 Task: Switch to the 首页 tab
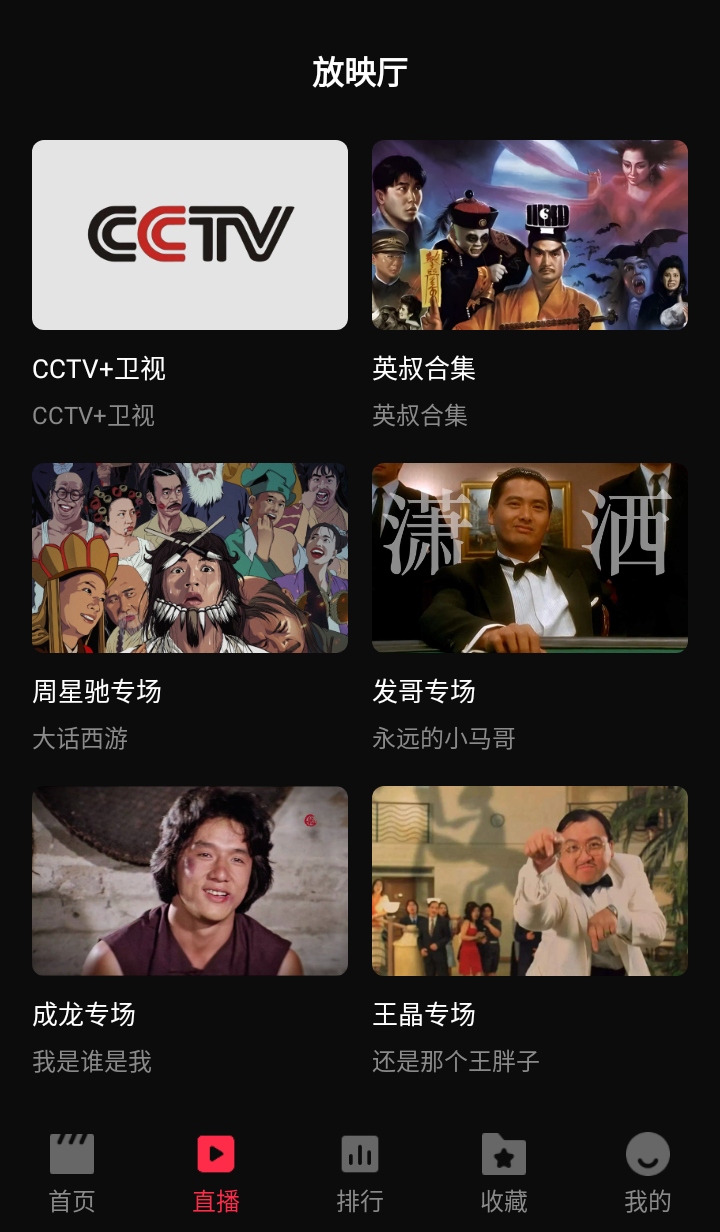72,1172
